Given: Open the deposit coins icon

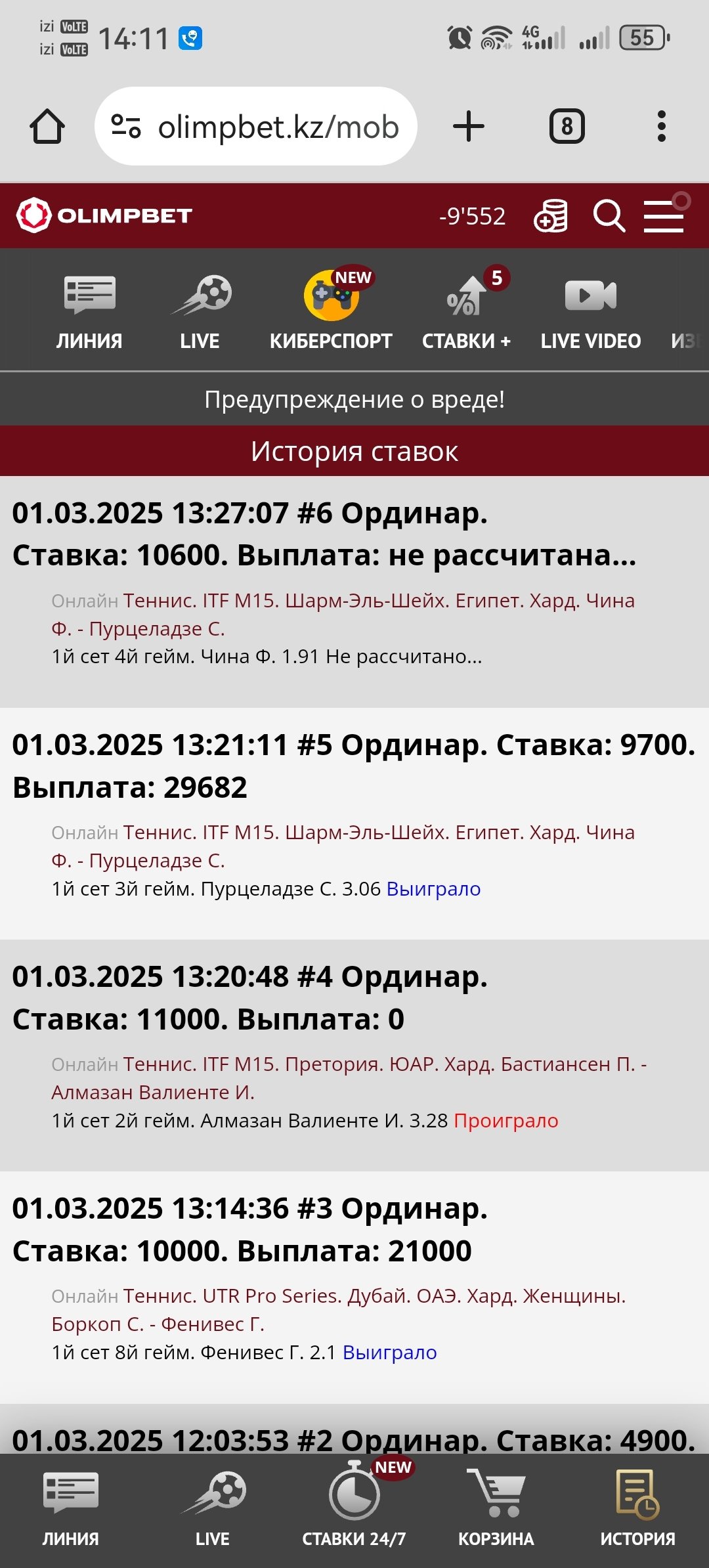Looking at the screenshot, I should [x=550, y=216].
